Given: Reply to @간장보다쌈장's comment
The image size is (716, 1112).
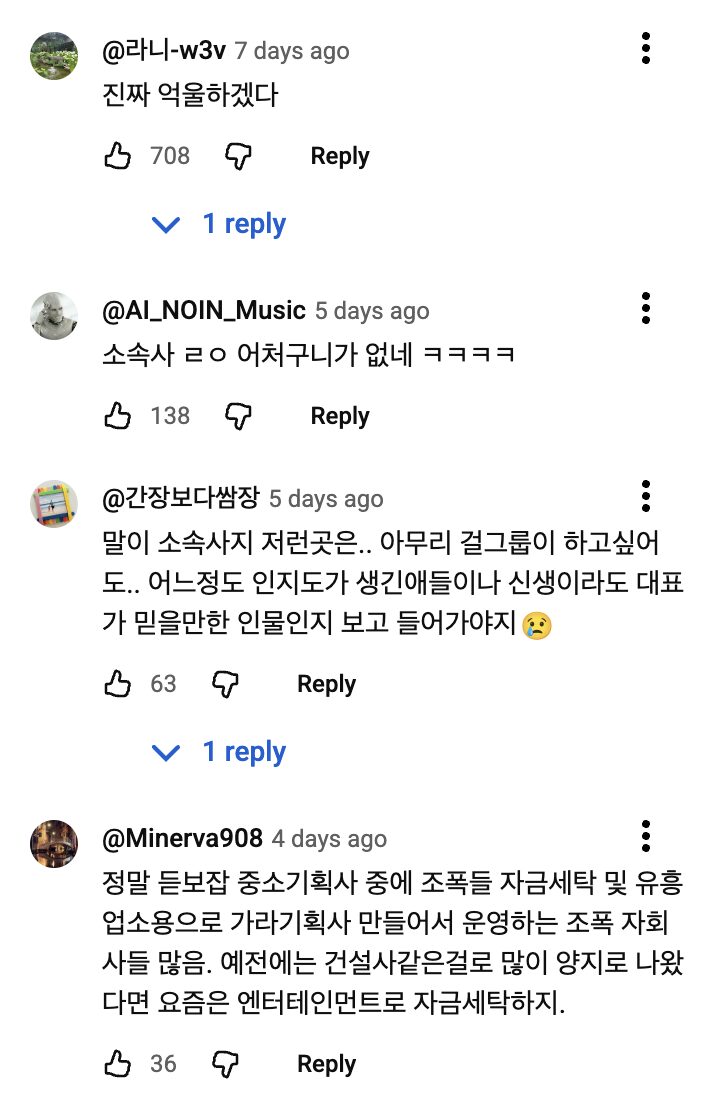Looking at the screenshot, I should click(x=326, y=684).
